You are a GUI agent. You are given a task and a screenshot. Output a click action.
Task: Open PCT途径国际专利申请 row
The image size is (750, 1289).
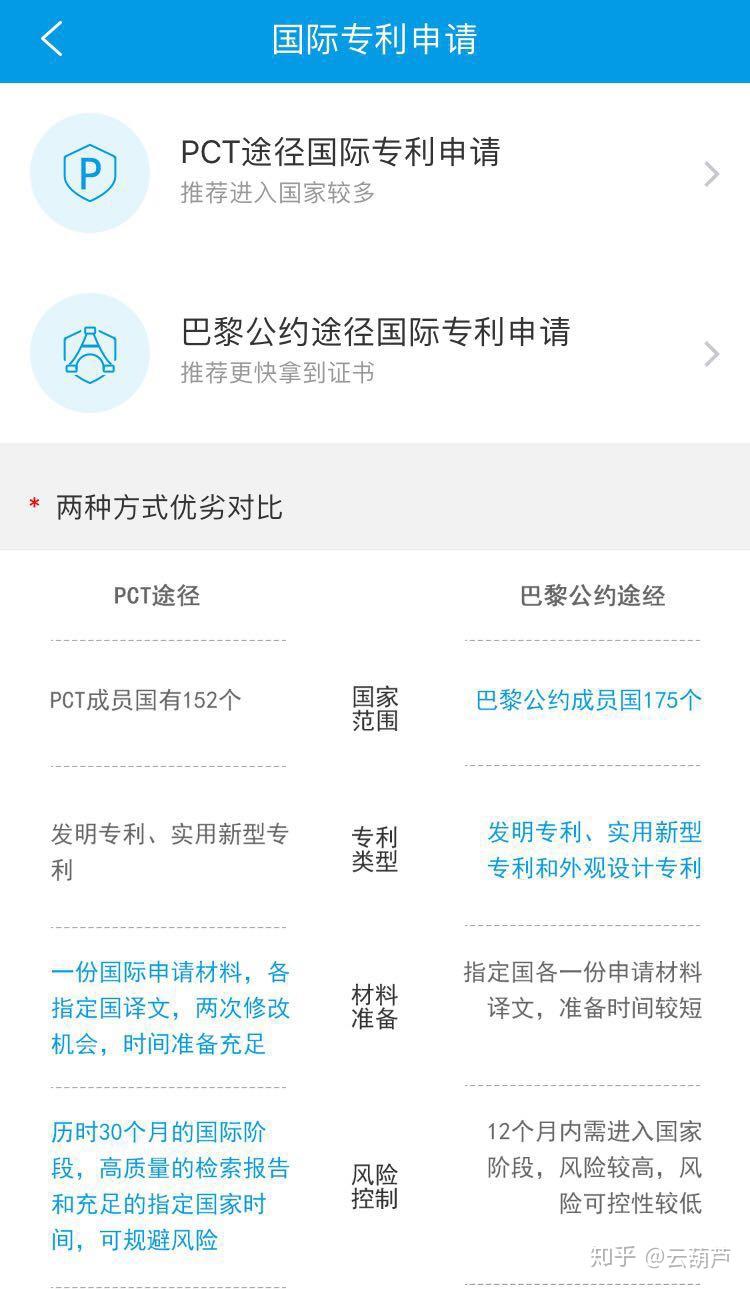click(375, 173)
